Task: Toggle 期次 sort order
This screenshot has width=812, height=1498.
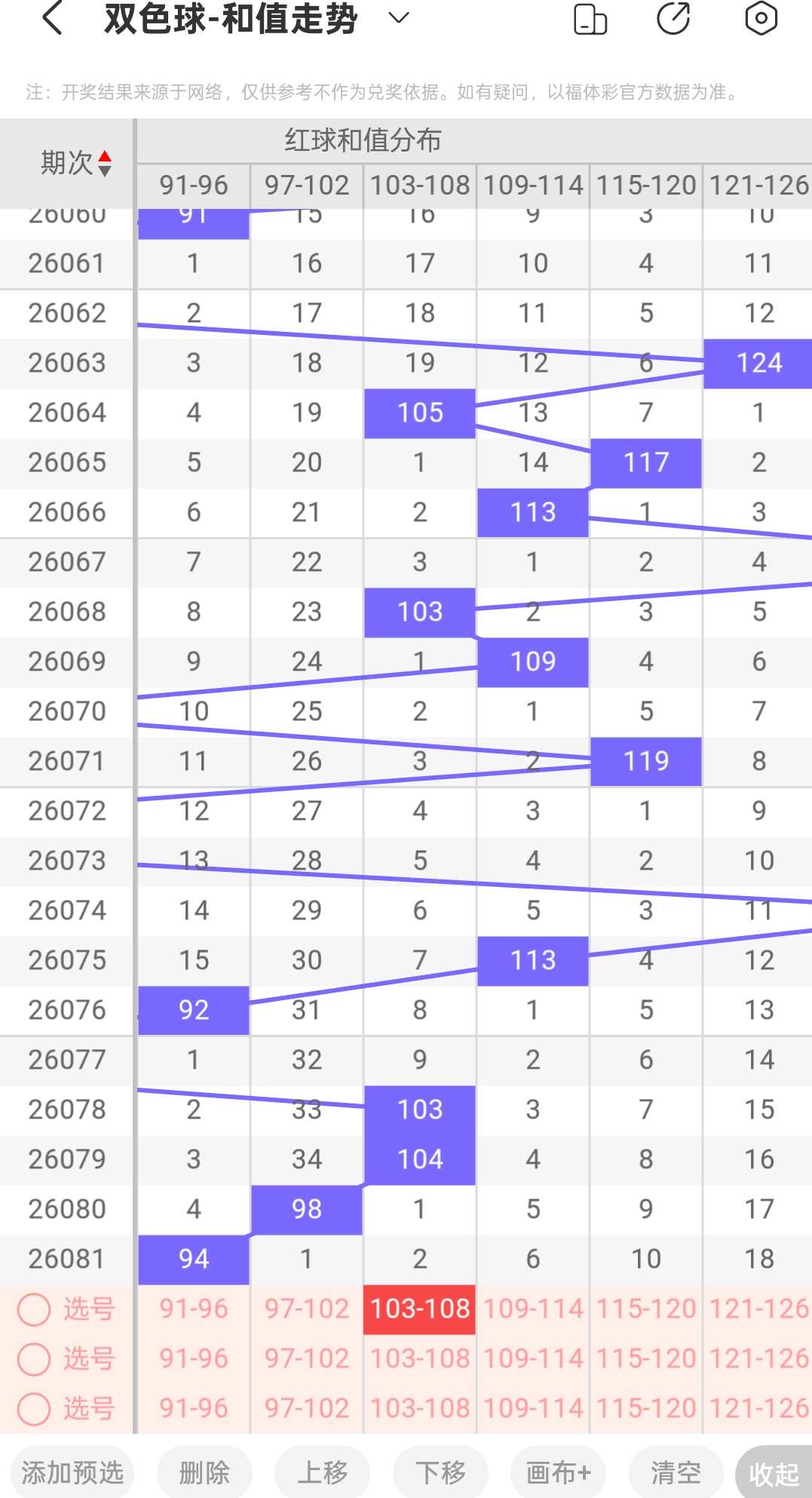Action: pyautogui.click(x=76, y=163)
